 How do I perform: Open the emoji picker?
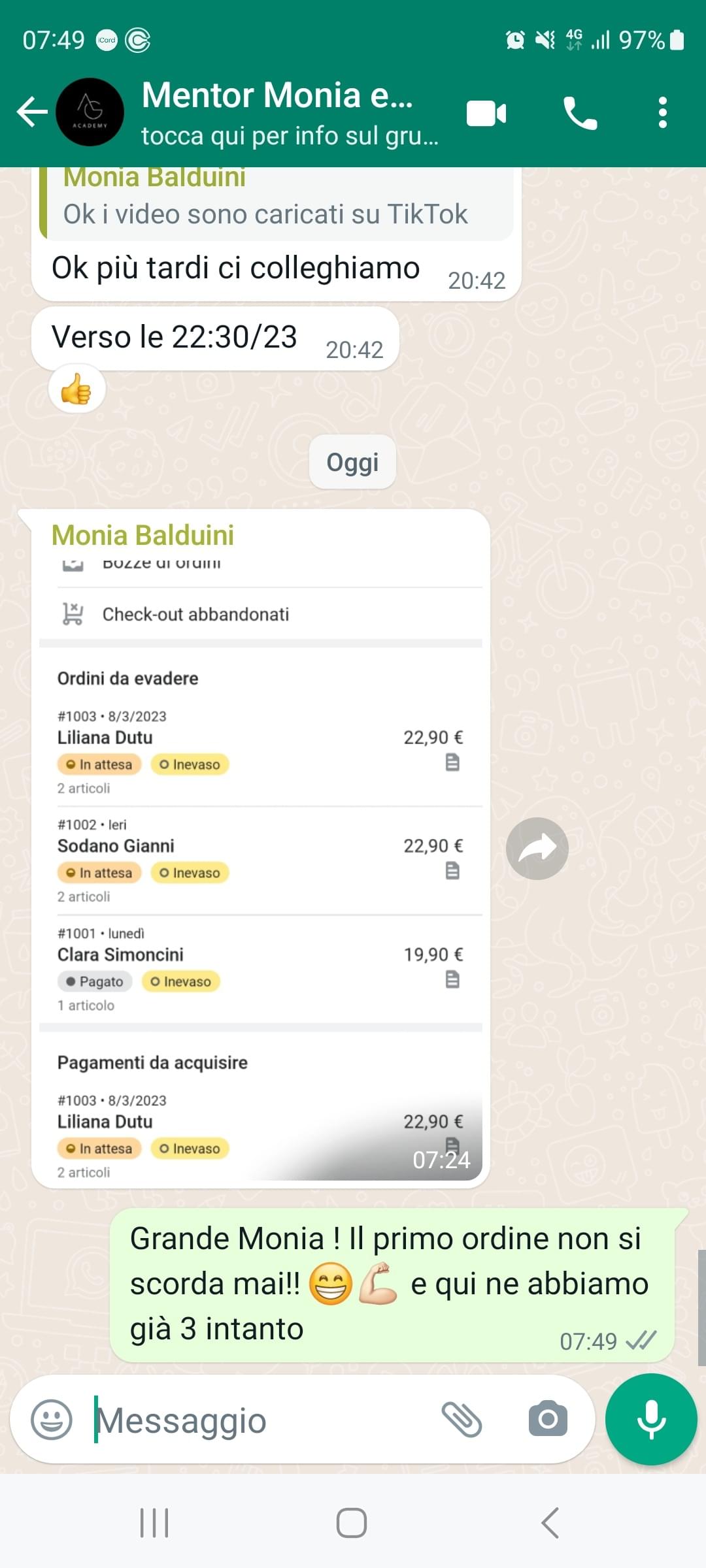[x=52, y=1419]
